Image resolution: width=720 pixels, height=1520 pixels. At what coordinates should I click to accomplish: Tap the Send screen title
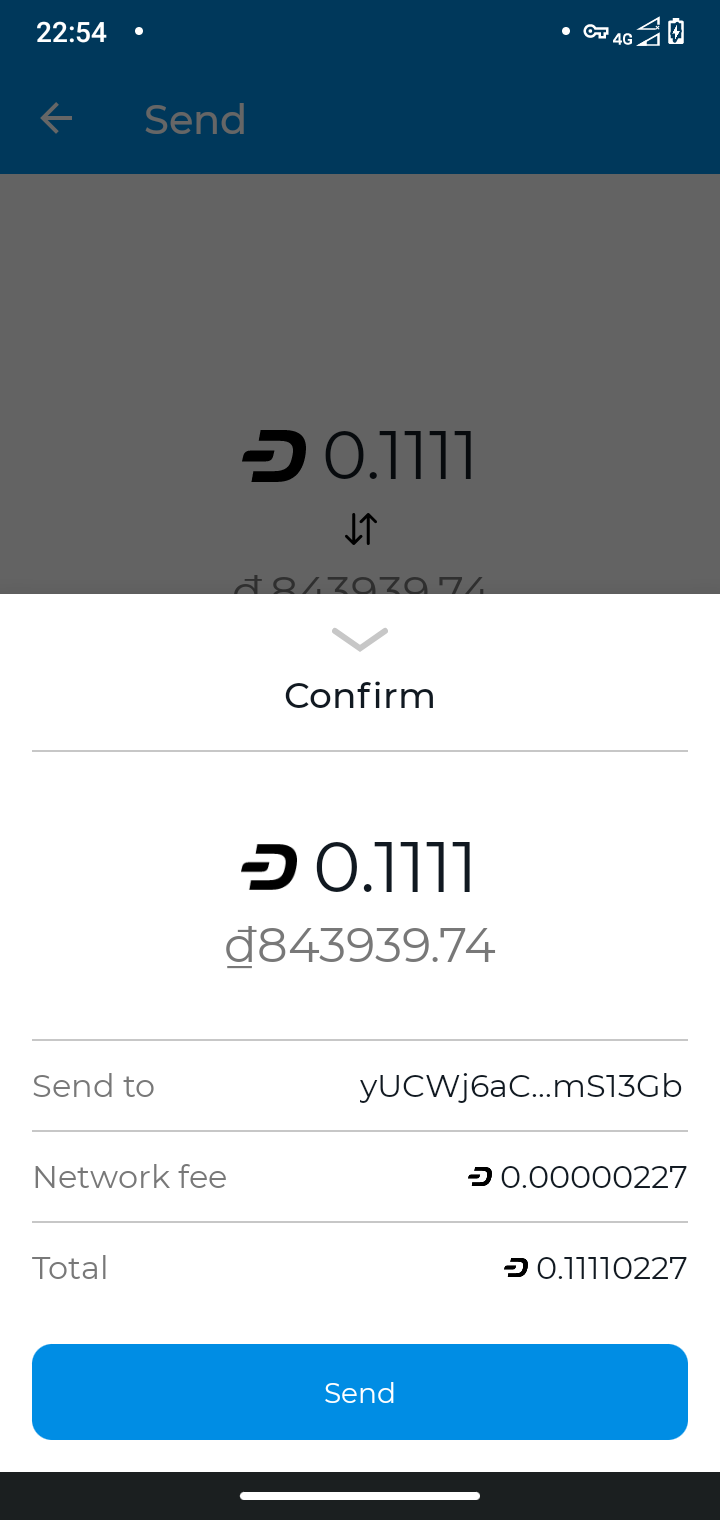[196, 119]
